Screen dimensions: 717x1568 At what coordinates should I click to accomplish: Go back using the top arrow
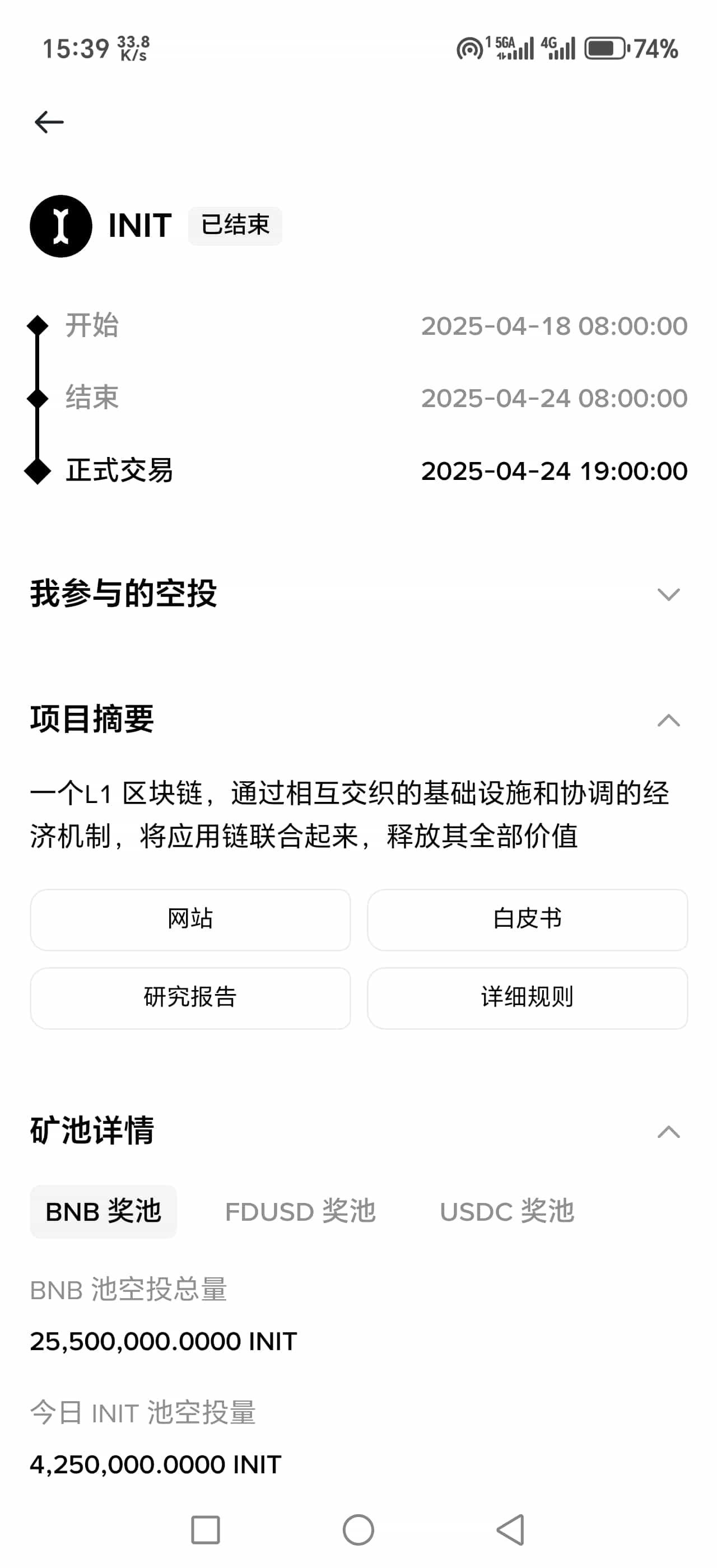[x=49, y=122]
